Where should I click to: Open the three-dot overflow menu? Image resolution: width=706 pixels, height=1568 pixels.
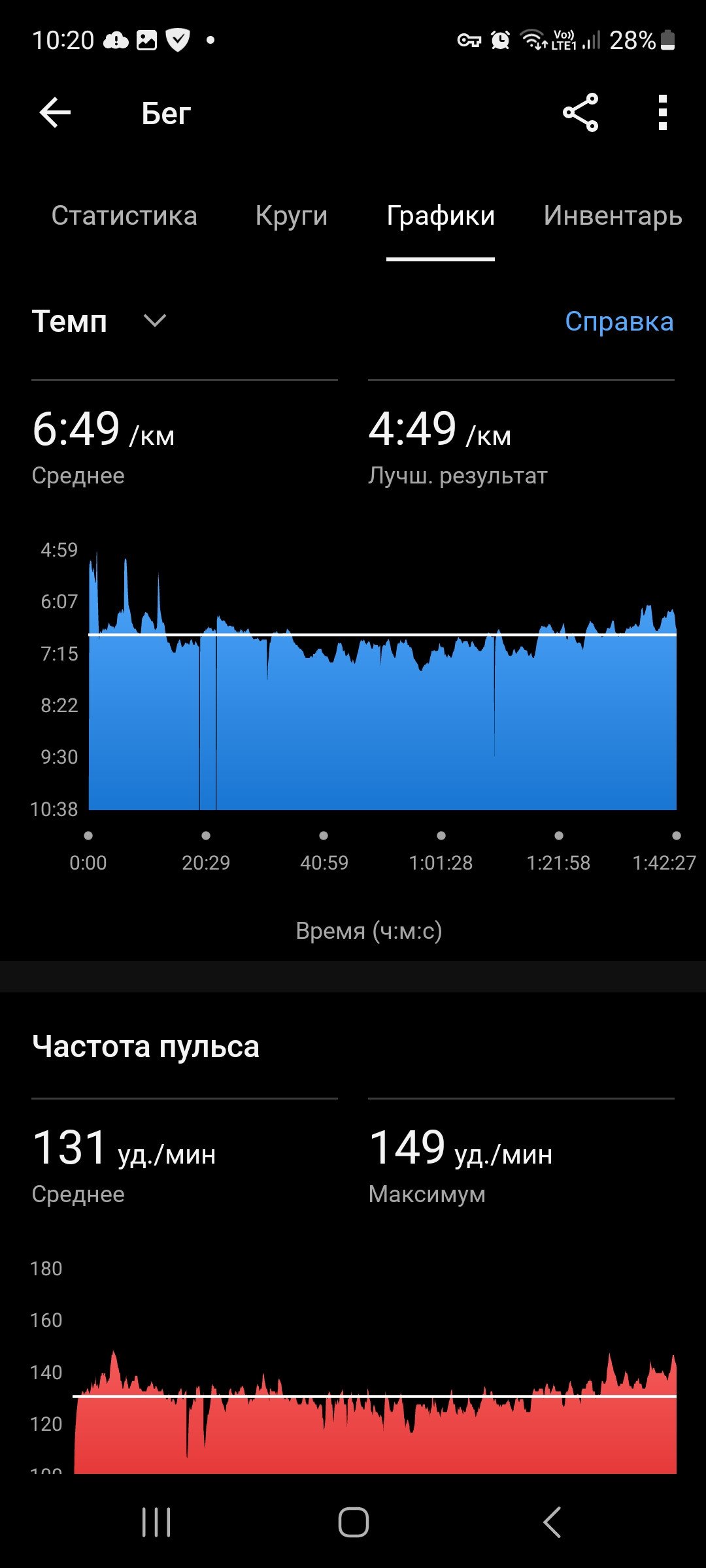tap(663, 113)
